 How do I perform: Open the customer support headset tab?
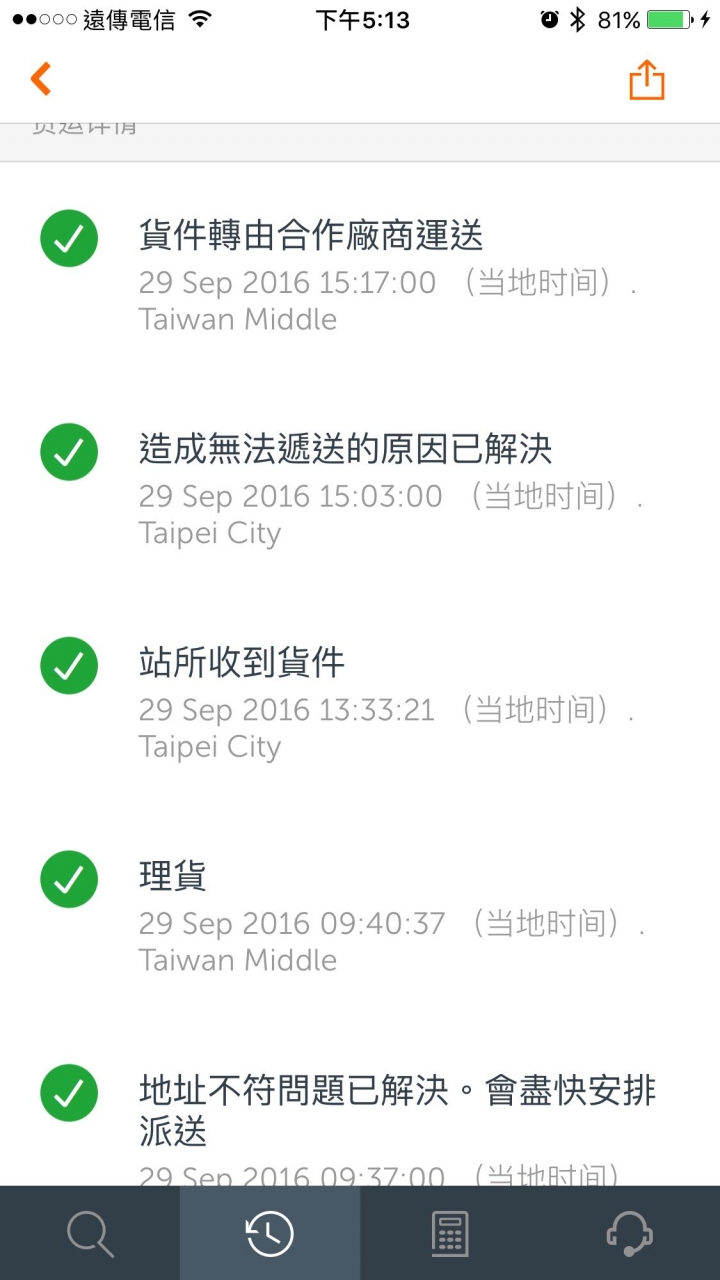pos(630,1234)
